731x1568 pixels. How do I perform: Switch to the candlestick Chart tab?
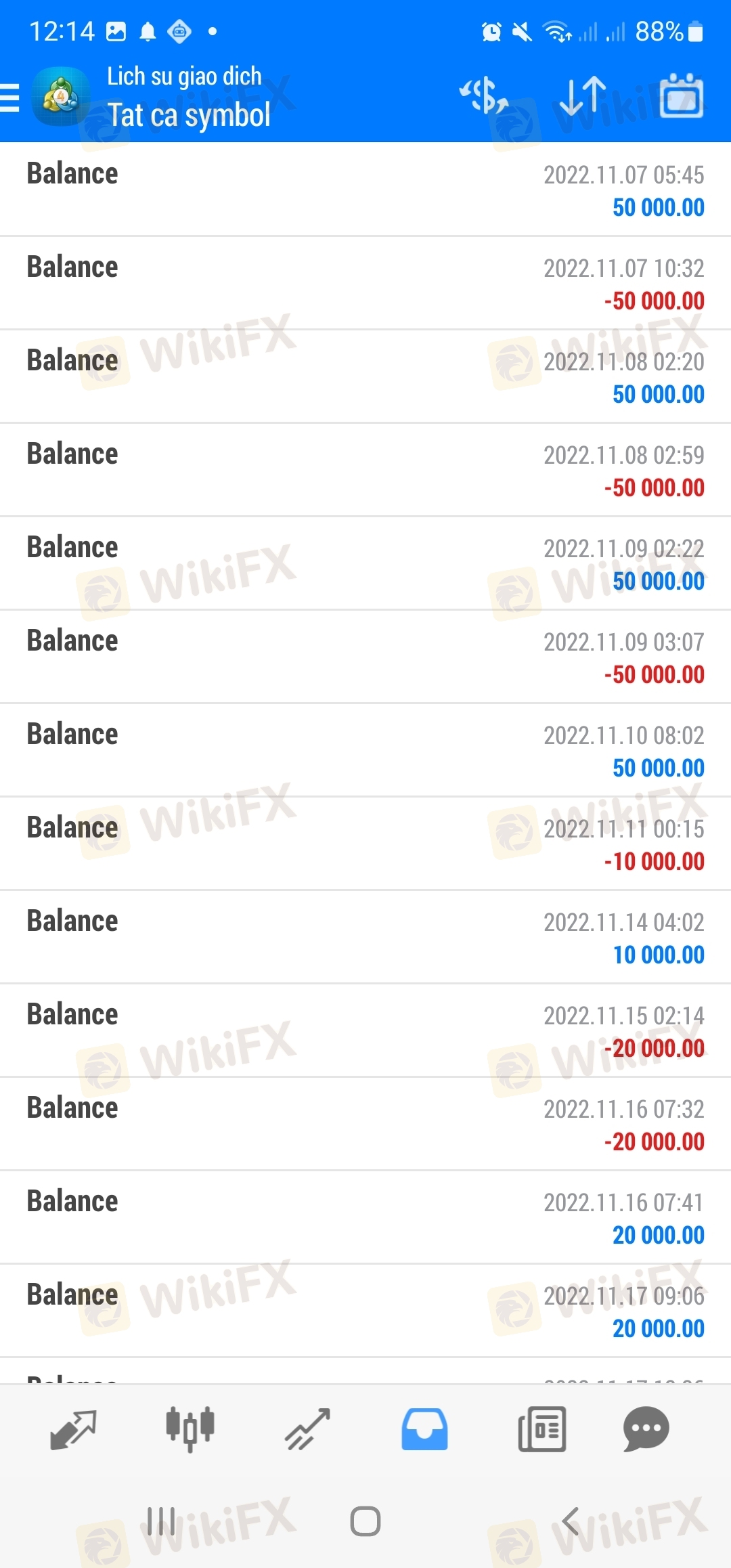pos(190,1430)
